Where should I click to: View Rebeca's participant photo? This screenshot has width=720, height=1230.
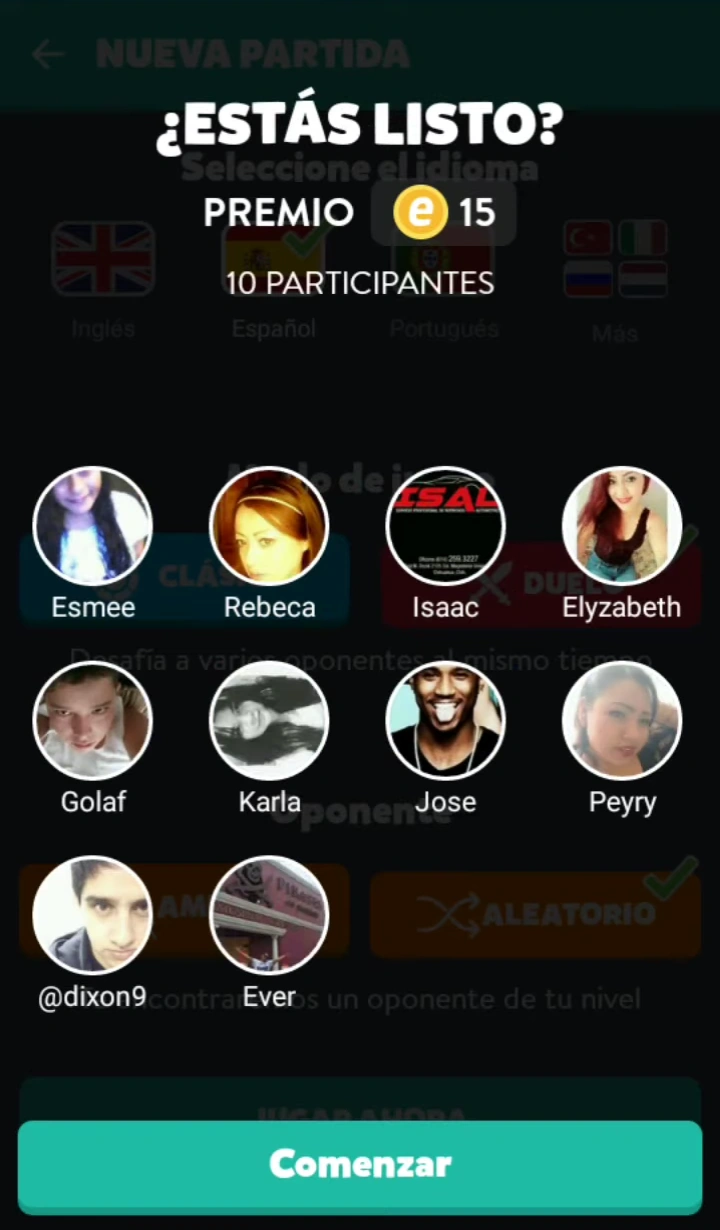pyautogui.click(x=269, y=525)
